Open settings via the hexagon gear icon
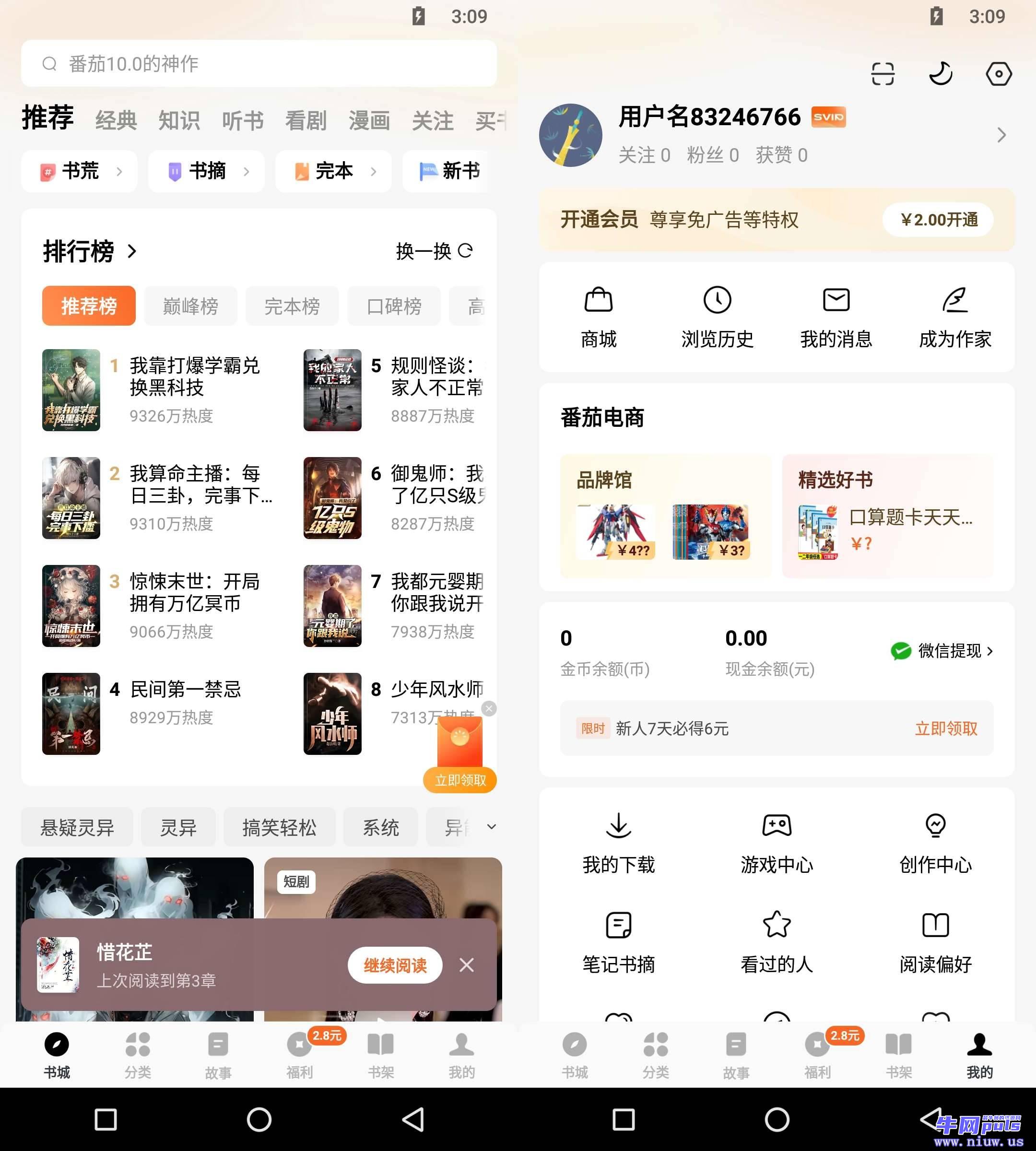This screenshot has height=1151, width=1036. (x=999, y=74)
